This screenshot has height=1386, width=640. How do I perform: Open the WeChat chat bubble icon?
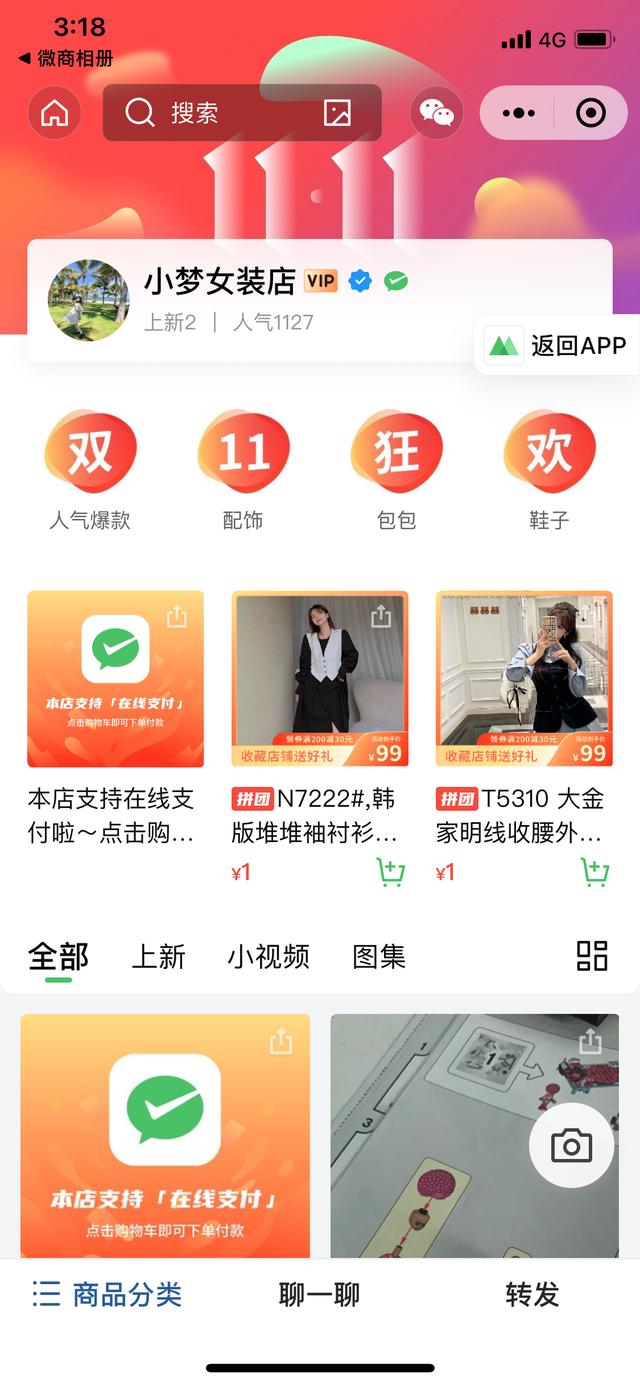coord(437,113)
